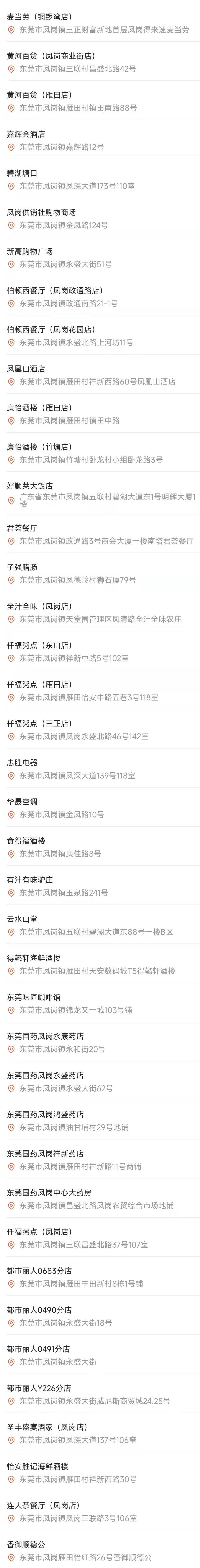Tap the 东莞味匠咖啡馆 entry
This screenshot has height=1568, width=200.
[x=100, y=1003]
